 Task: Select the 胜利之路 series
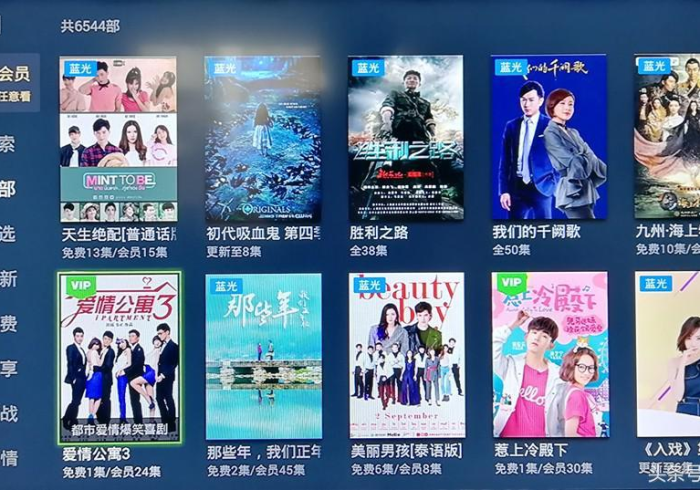click(406, 139)
